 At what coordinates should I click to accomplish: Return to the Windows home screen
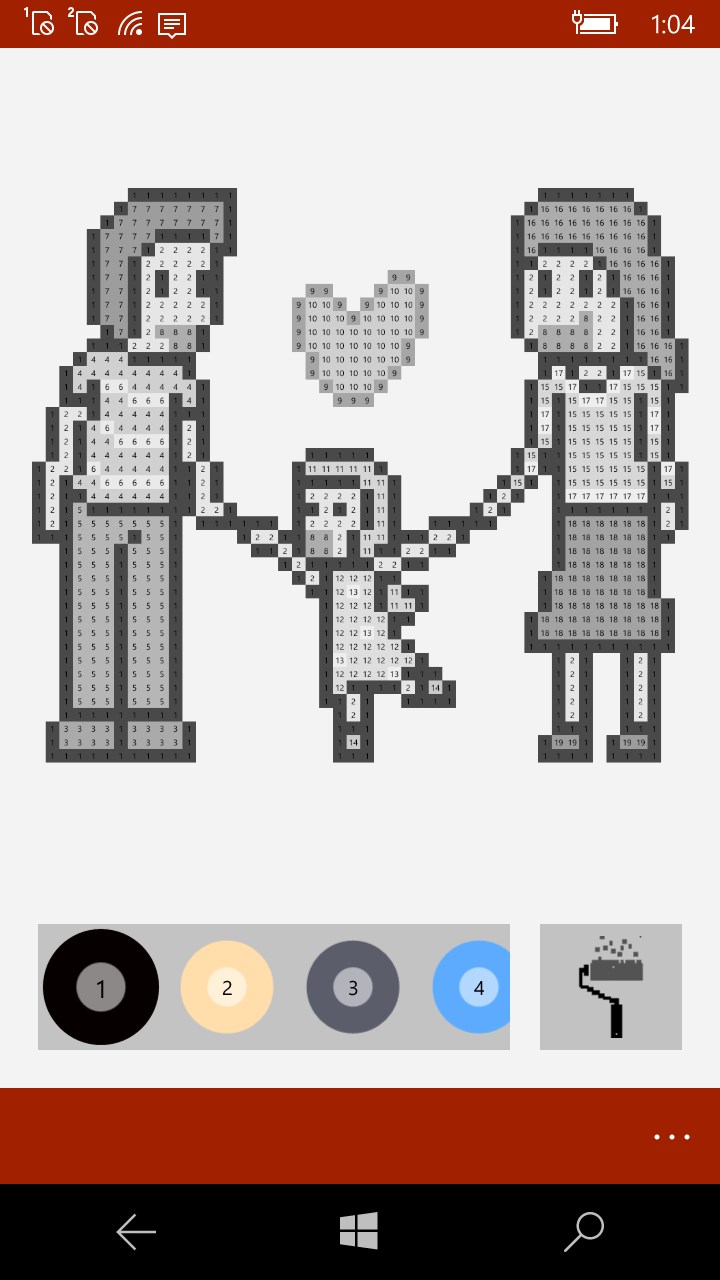pyautogui.click(x=359, y=1231)
